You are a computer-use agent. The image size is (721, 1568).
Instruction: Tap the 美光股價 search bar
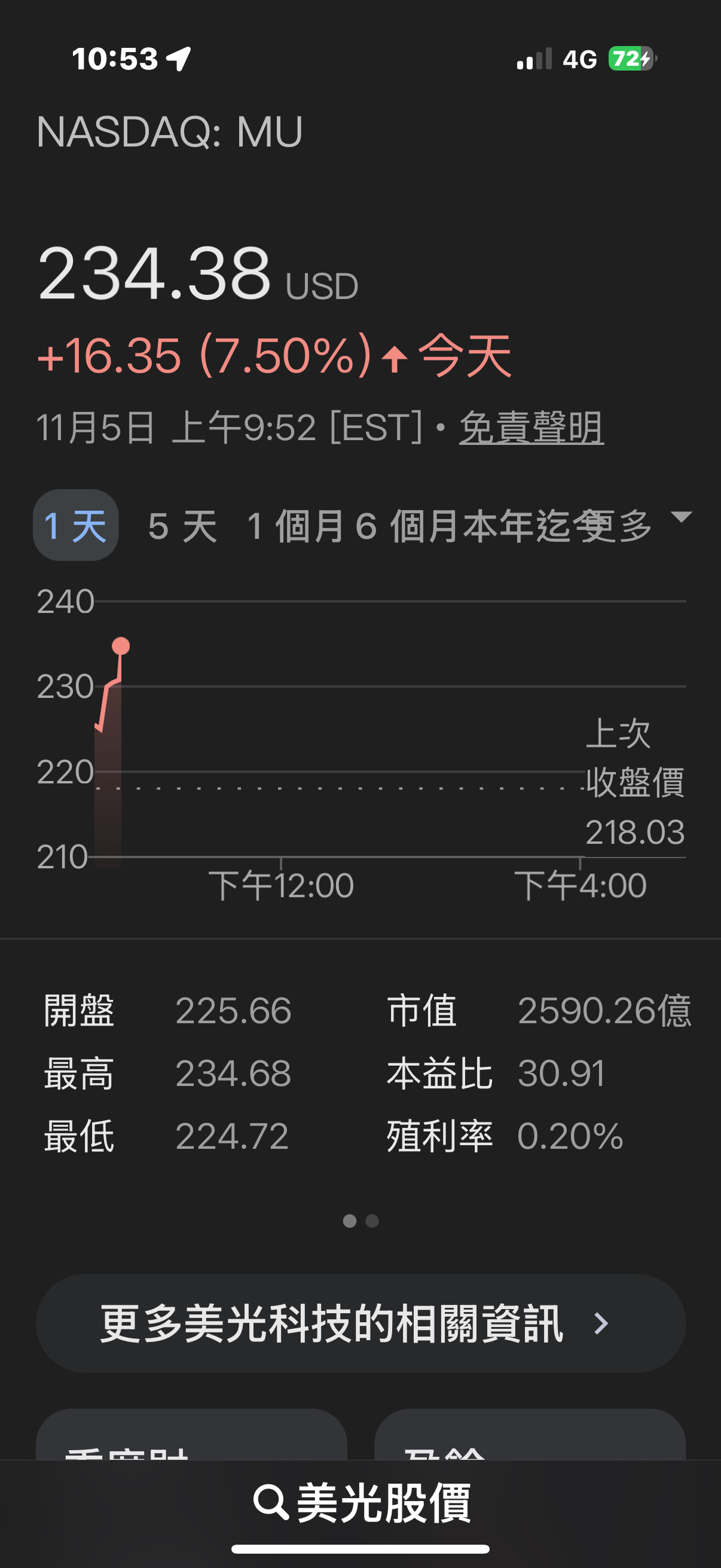[362, 1503]
